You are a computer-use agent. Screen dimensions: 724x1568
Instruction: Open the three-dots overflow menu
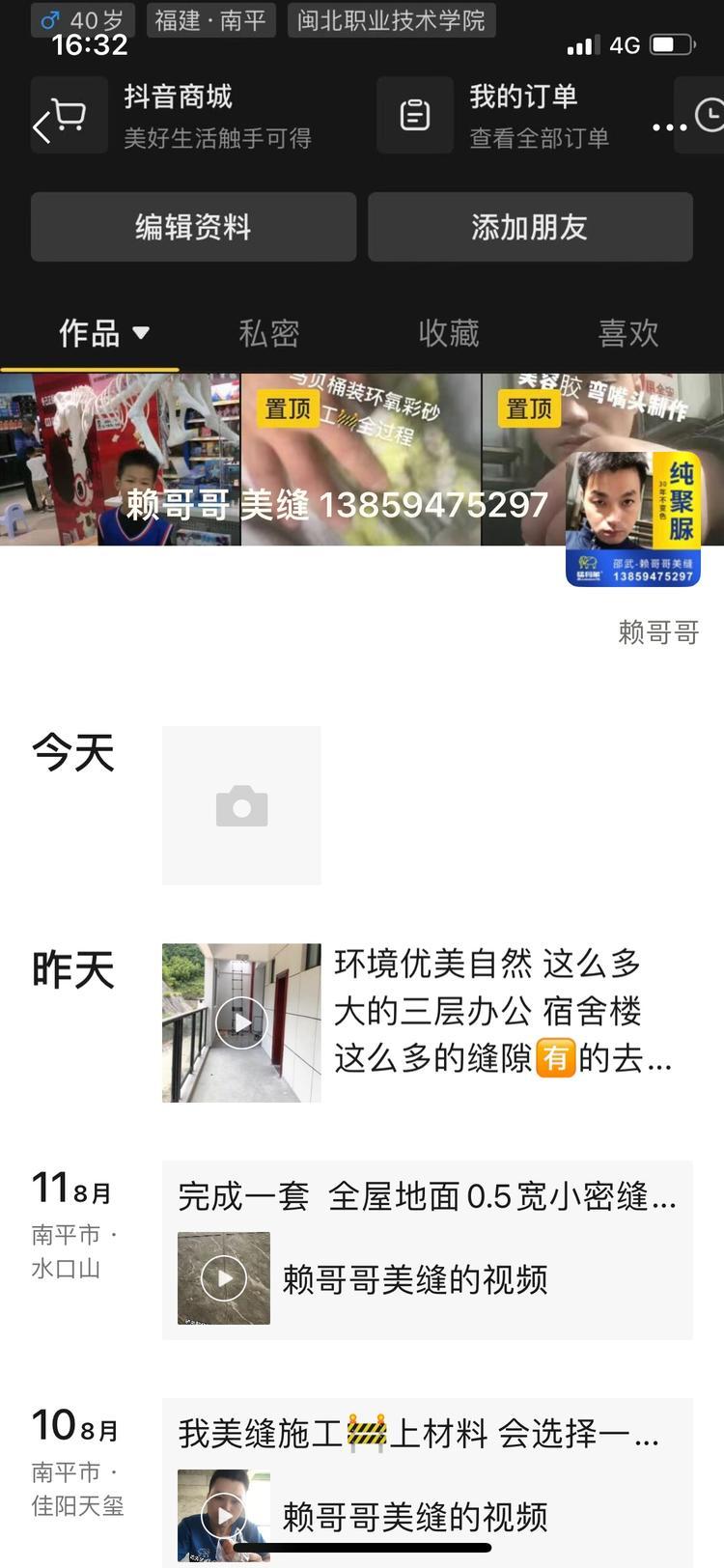(669, 127)
